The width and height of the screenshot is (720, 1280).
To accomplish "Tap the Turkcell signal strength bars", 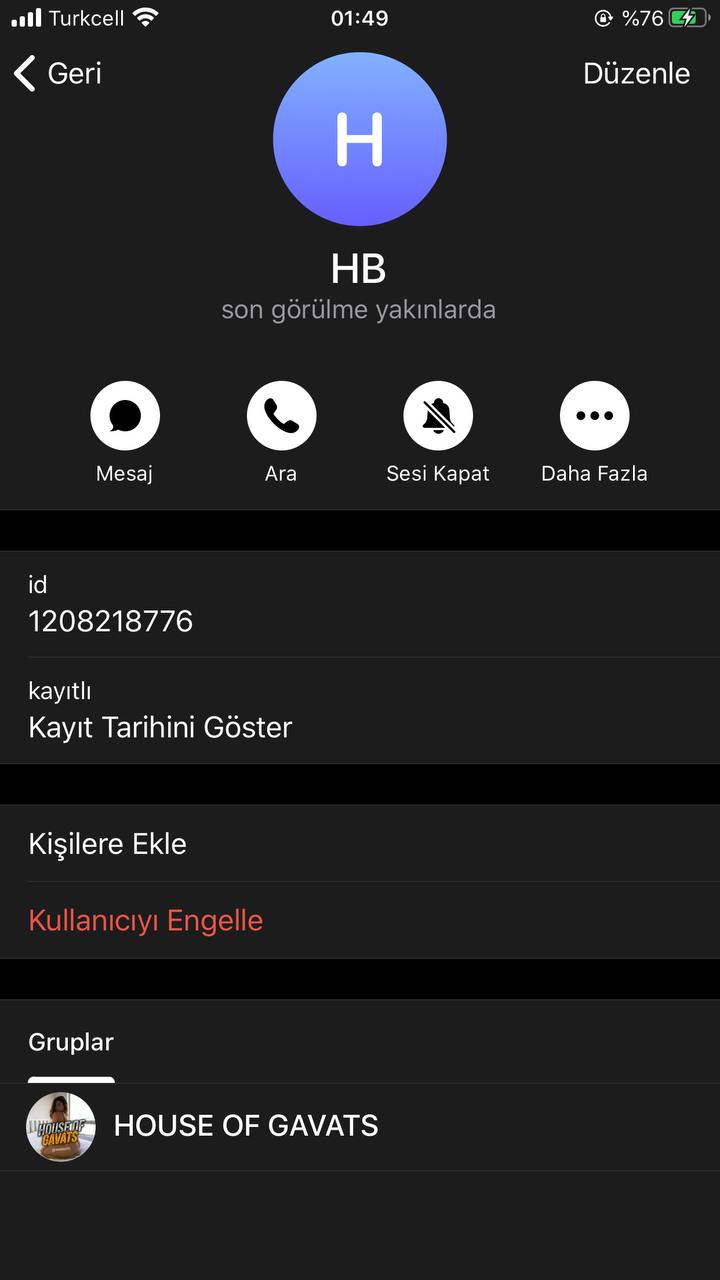I will click(x=22, y=16).
